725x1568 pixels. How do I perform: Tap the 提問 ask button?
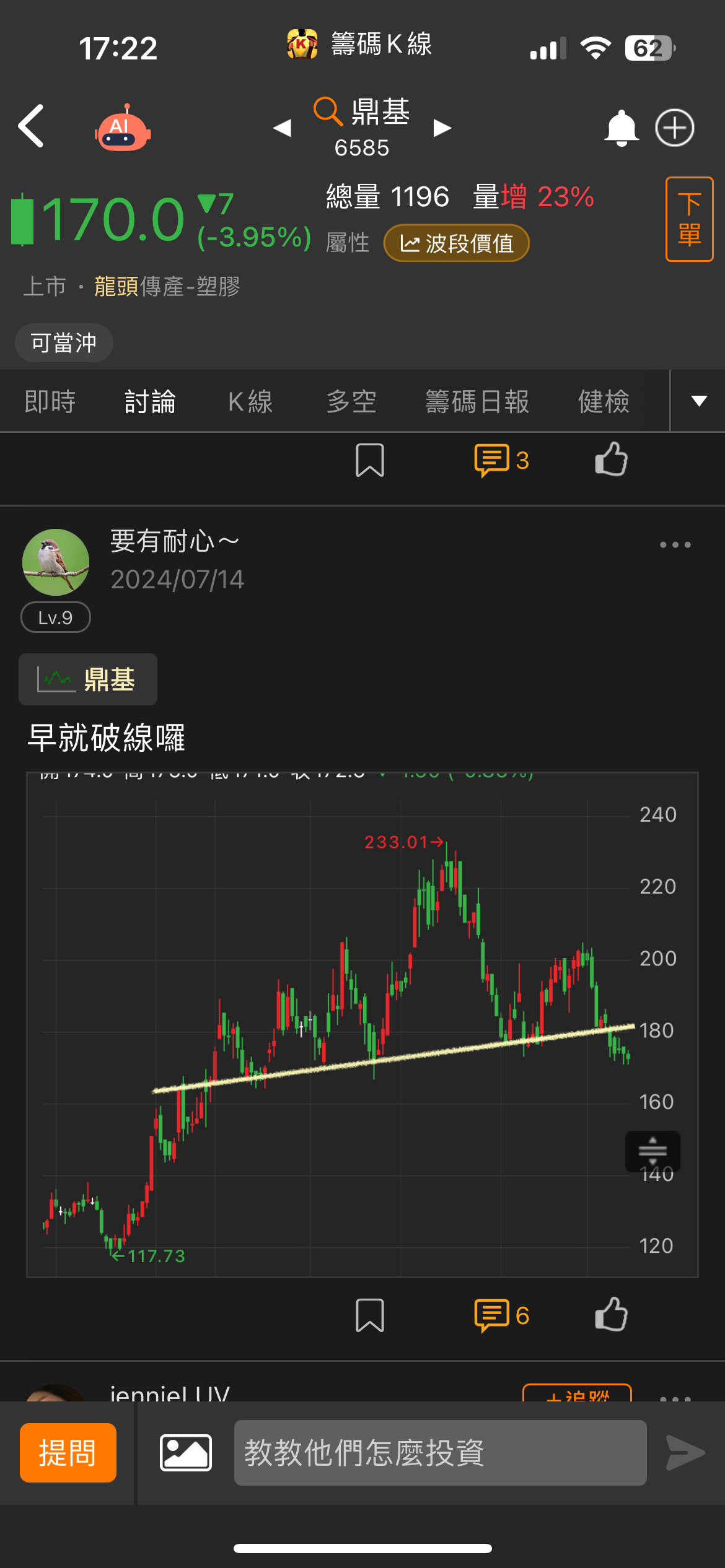[68, 1453]
